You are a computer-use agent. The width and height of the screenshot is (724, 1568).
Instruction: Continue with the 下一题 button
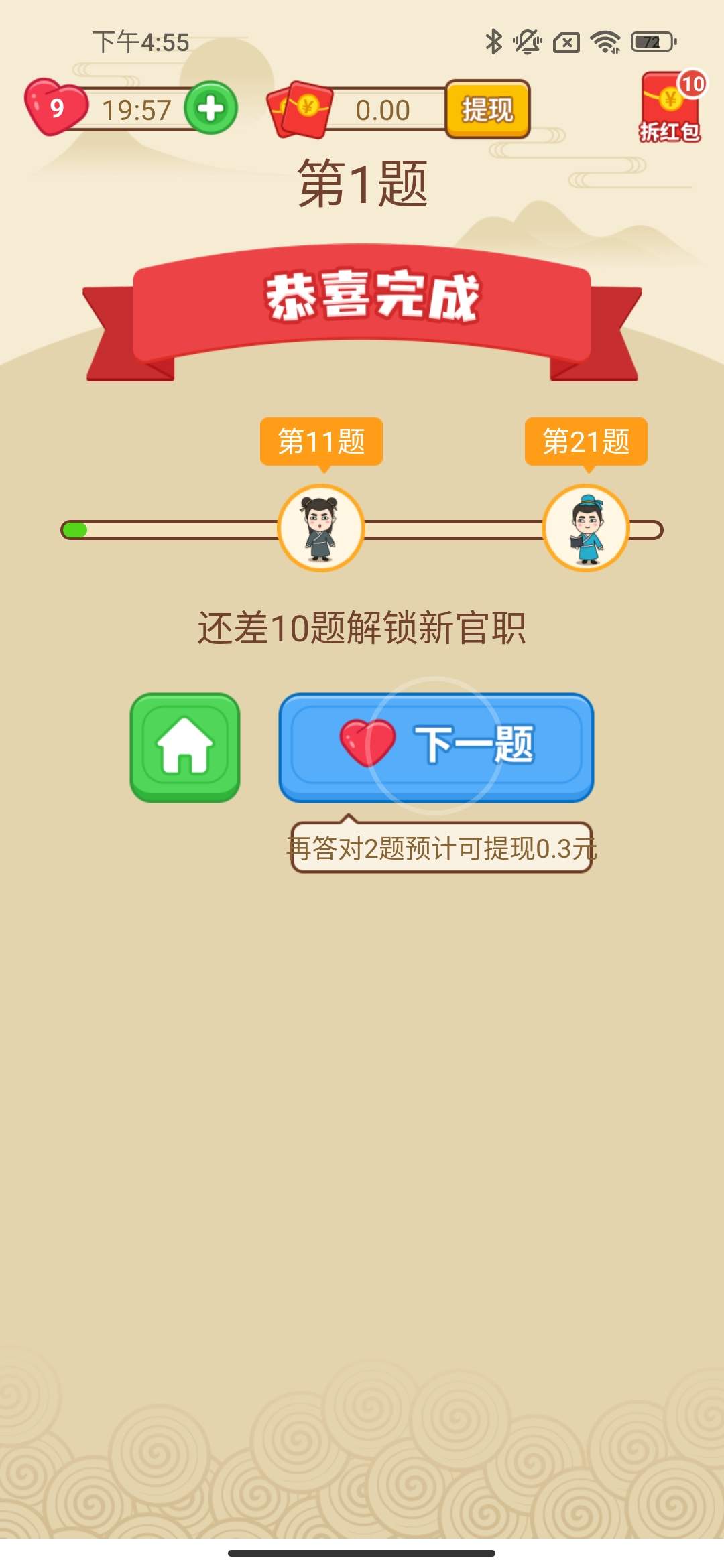coord(436,746)
